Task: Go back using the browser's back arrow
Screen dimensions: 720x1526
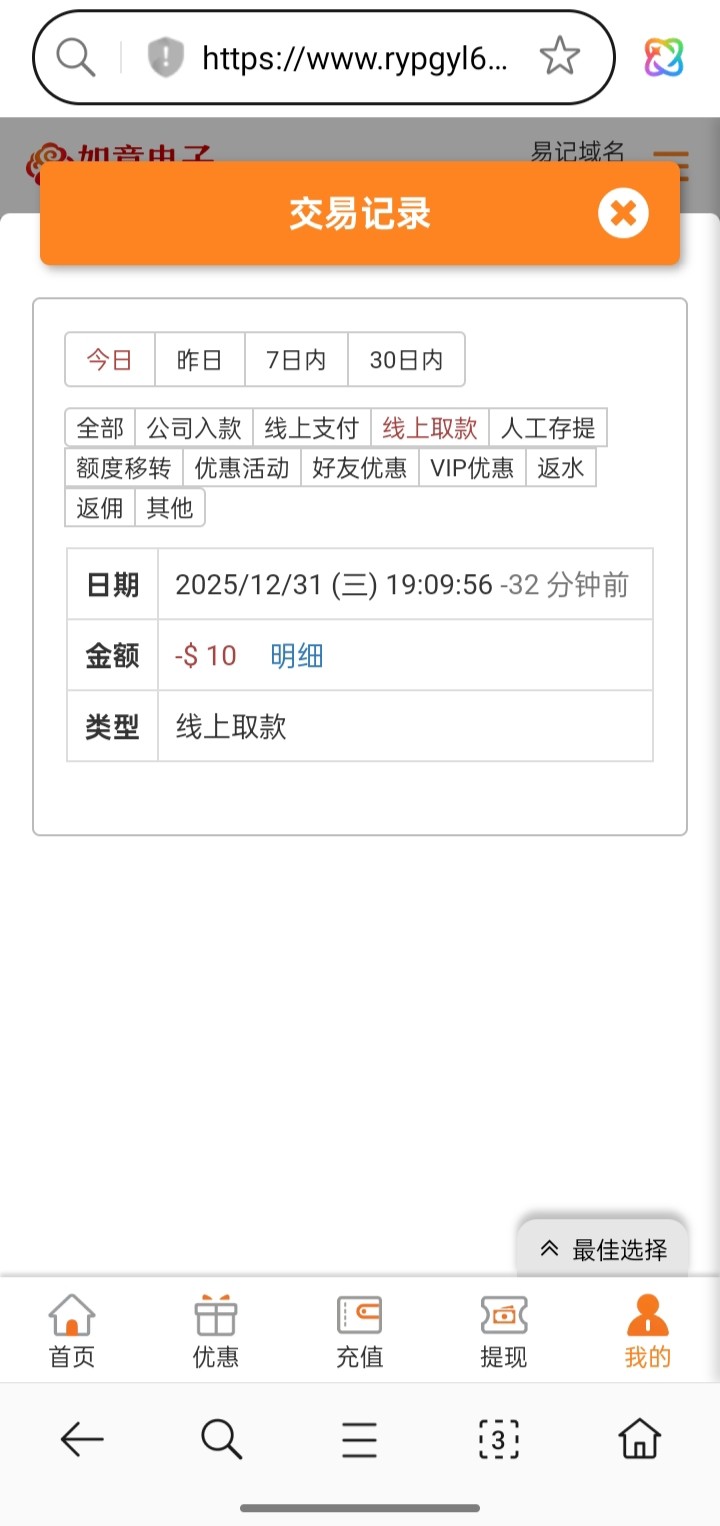Action: tap(82, 1440)
